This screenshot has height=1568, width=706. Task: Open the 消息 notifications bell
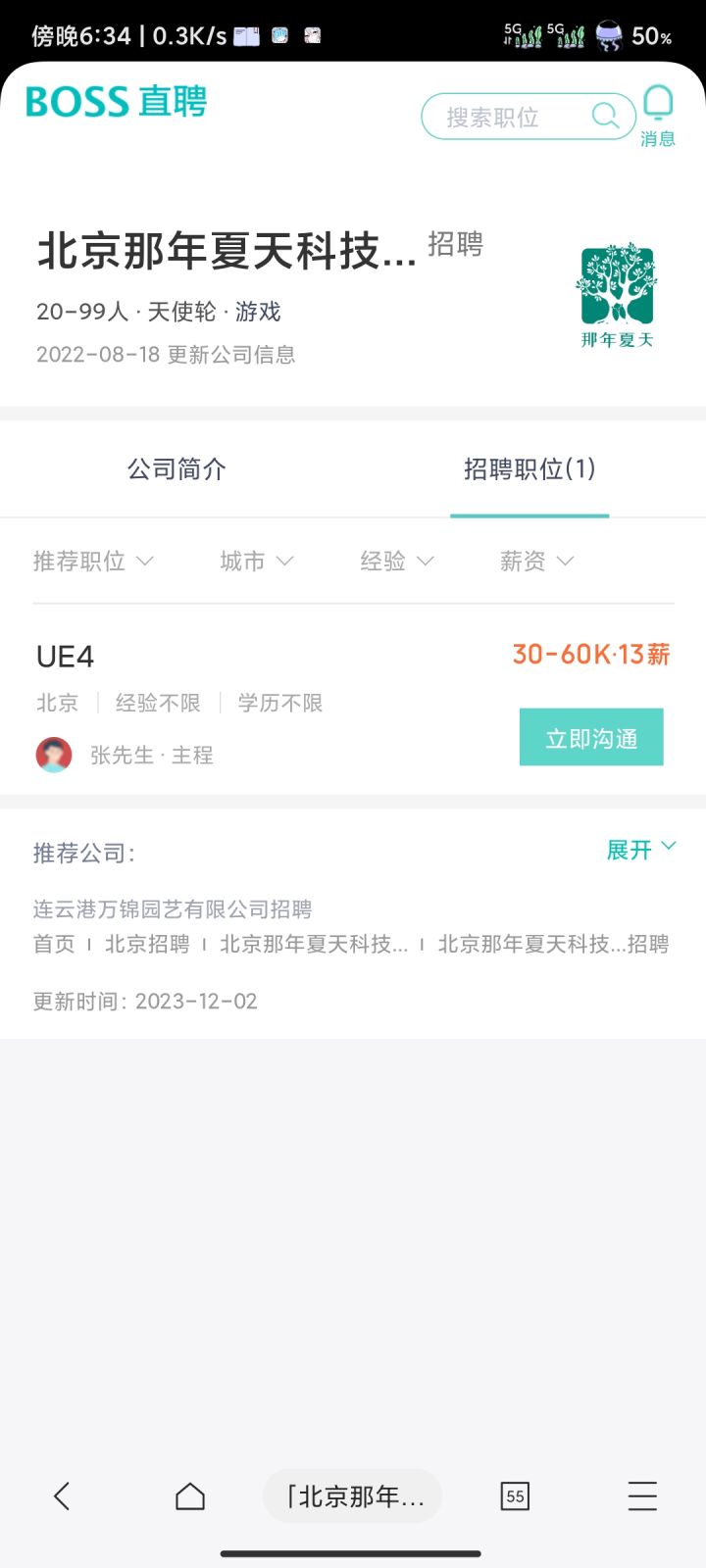658,115
